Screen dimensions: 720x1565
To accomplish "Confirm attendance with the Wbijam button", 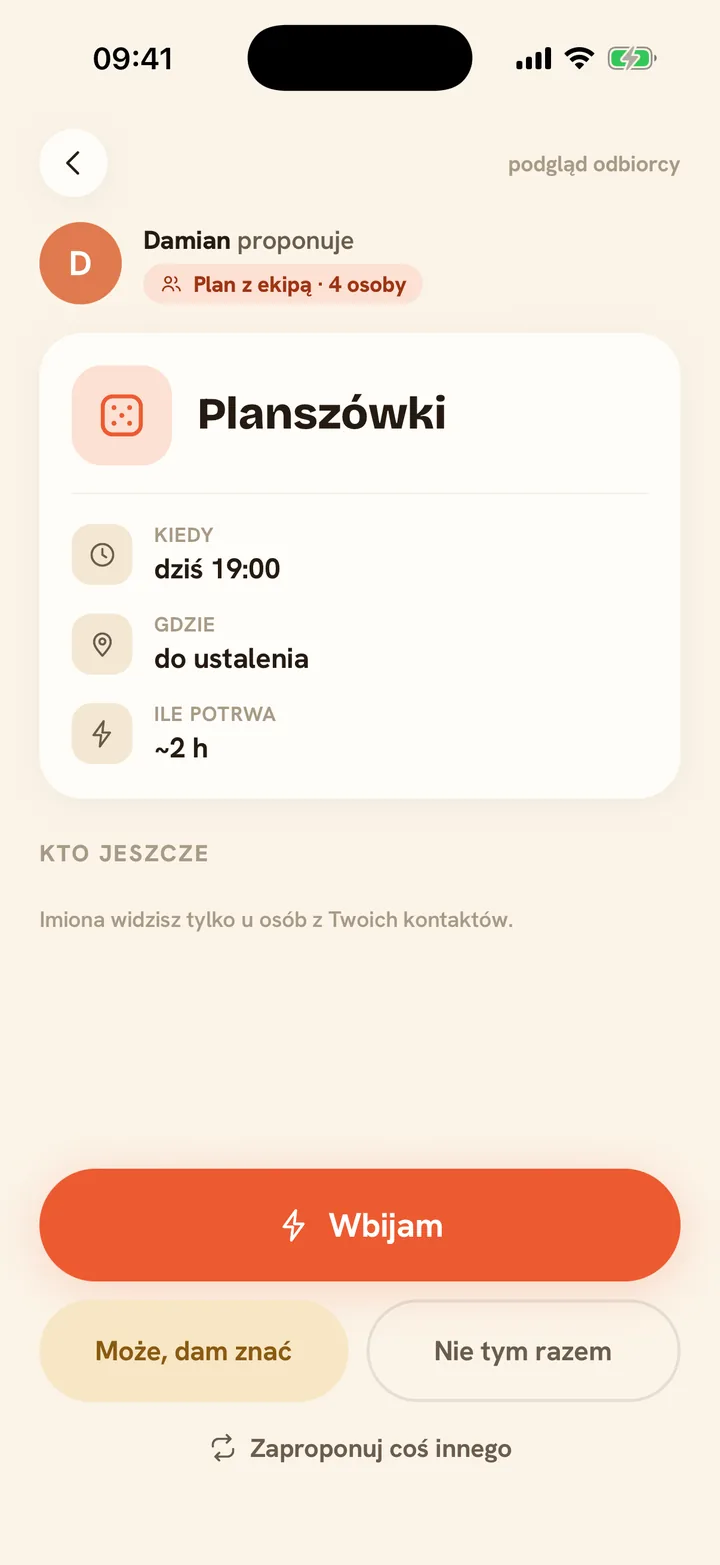I will 360,1225.
